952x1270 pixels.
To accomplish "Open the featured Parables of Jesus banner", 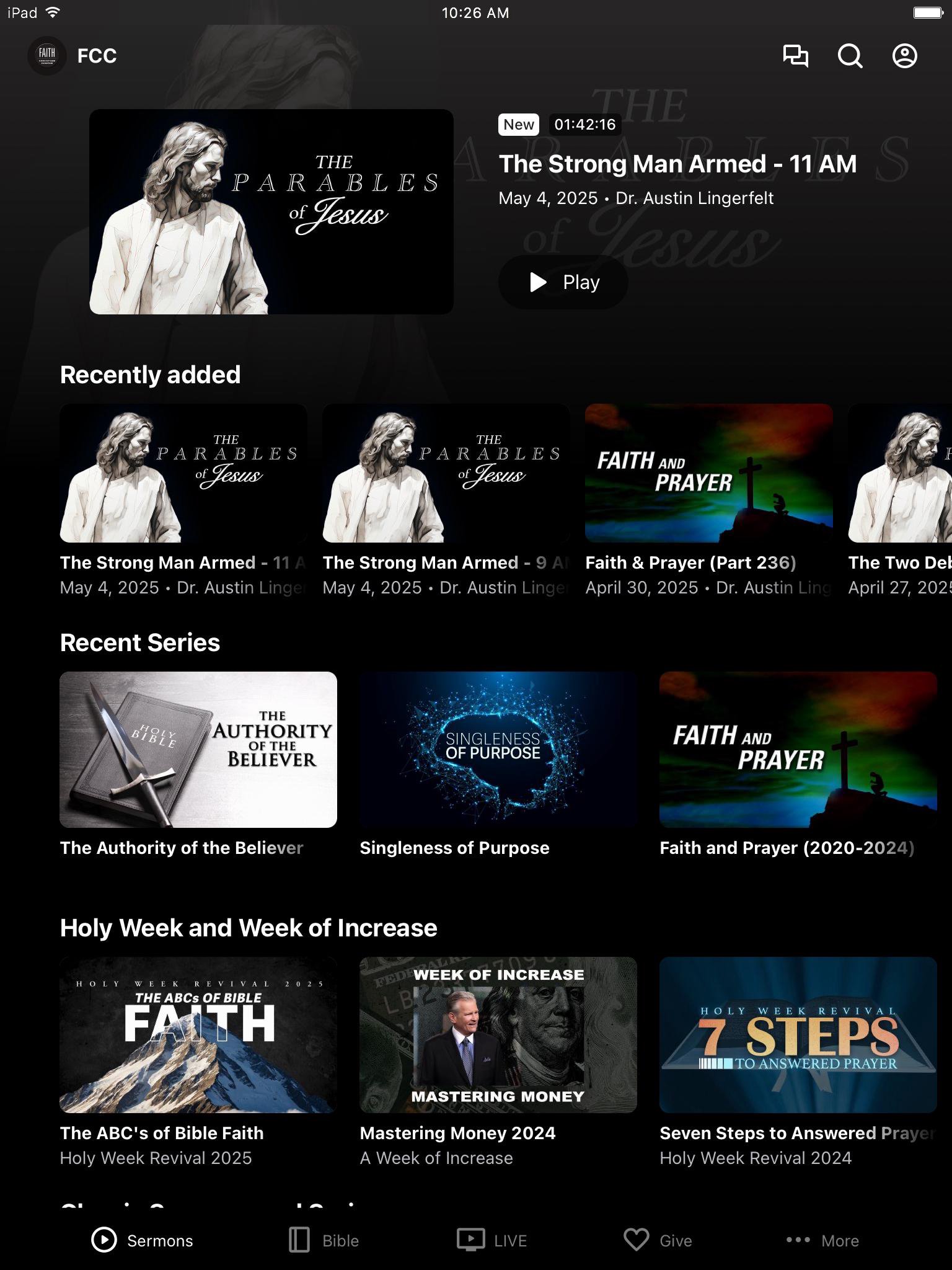I will 271,211.
